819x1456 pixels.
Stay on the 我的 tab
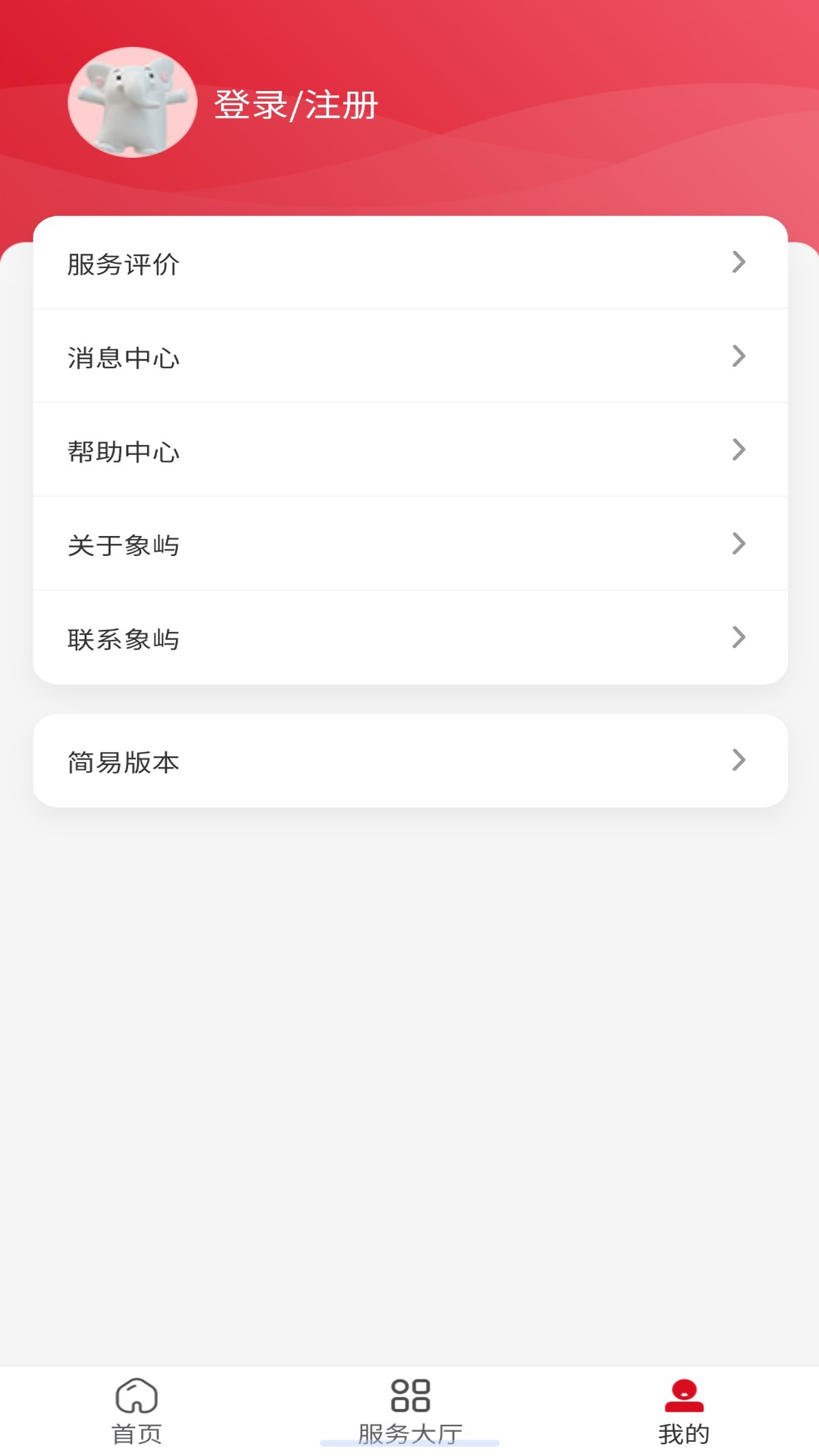[682, 1426]
